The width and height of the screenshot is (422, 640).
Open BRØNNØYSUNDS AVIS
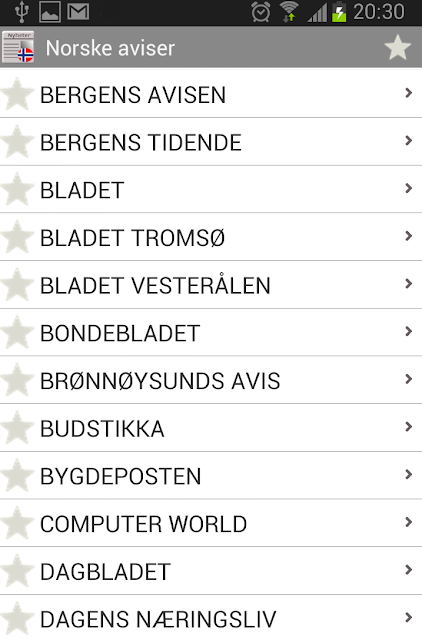click(211, 380)
